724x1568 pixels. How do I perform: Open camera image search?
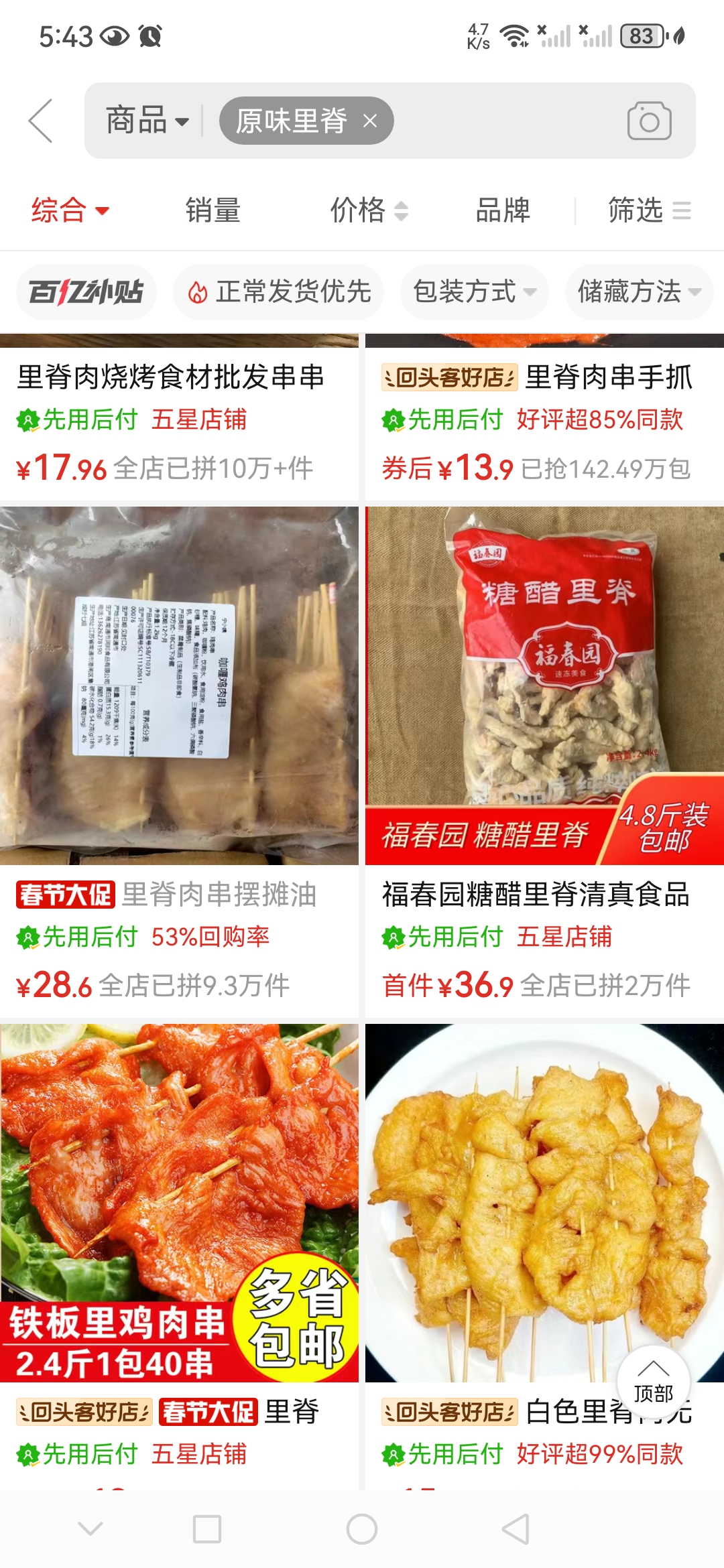[x=649, y=121]
